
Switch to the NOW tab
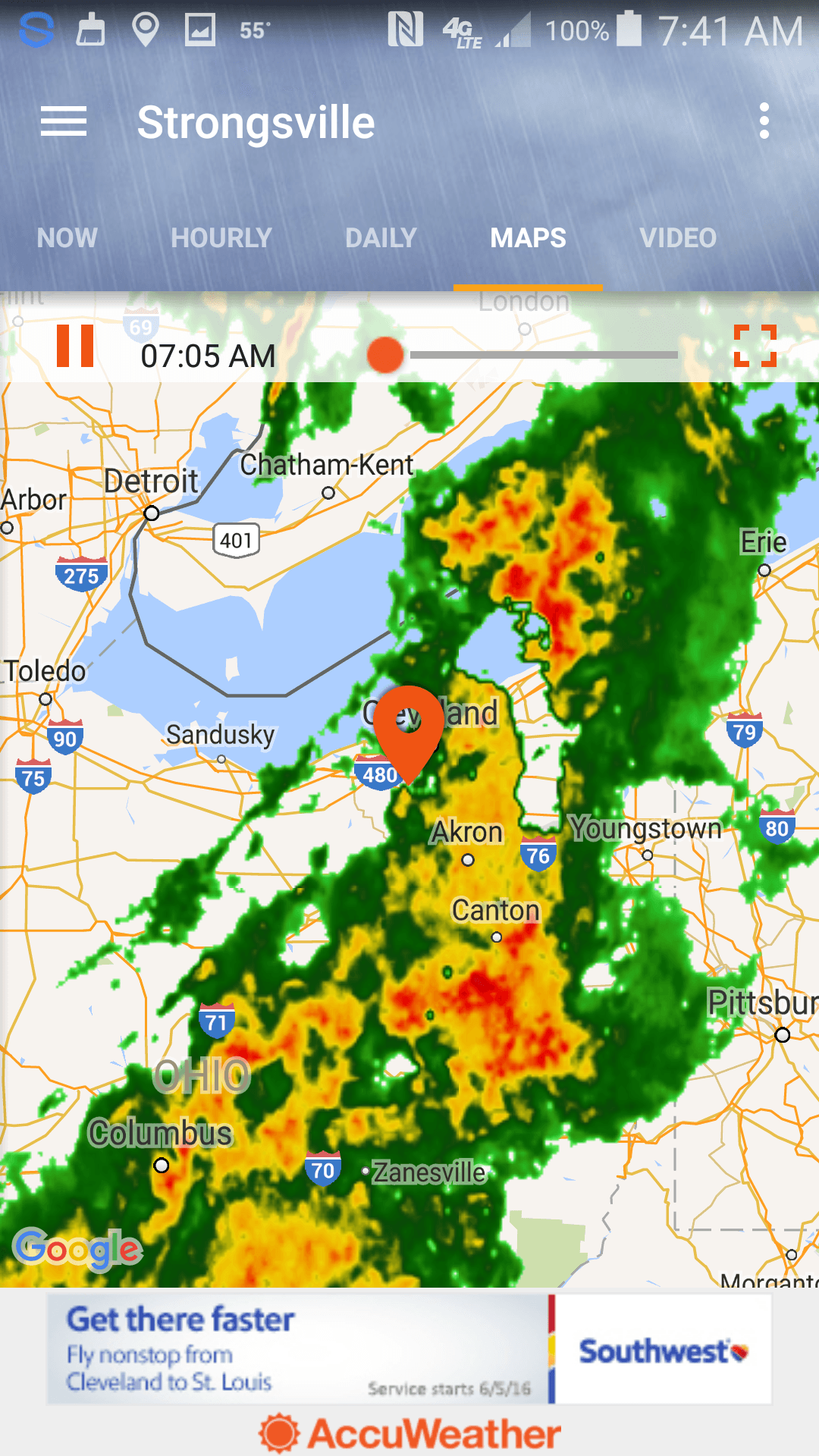click(67, 238)
